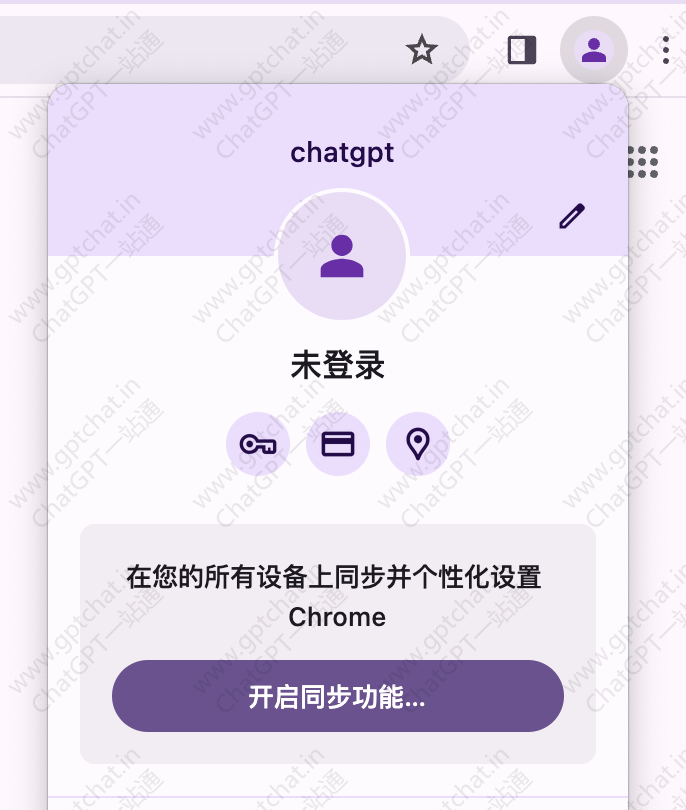Screen dimensions: 686x810
Task: Open the Google apps grid
Action: [643, 161]
